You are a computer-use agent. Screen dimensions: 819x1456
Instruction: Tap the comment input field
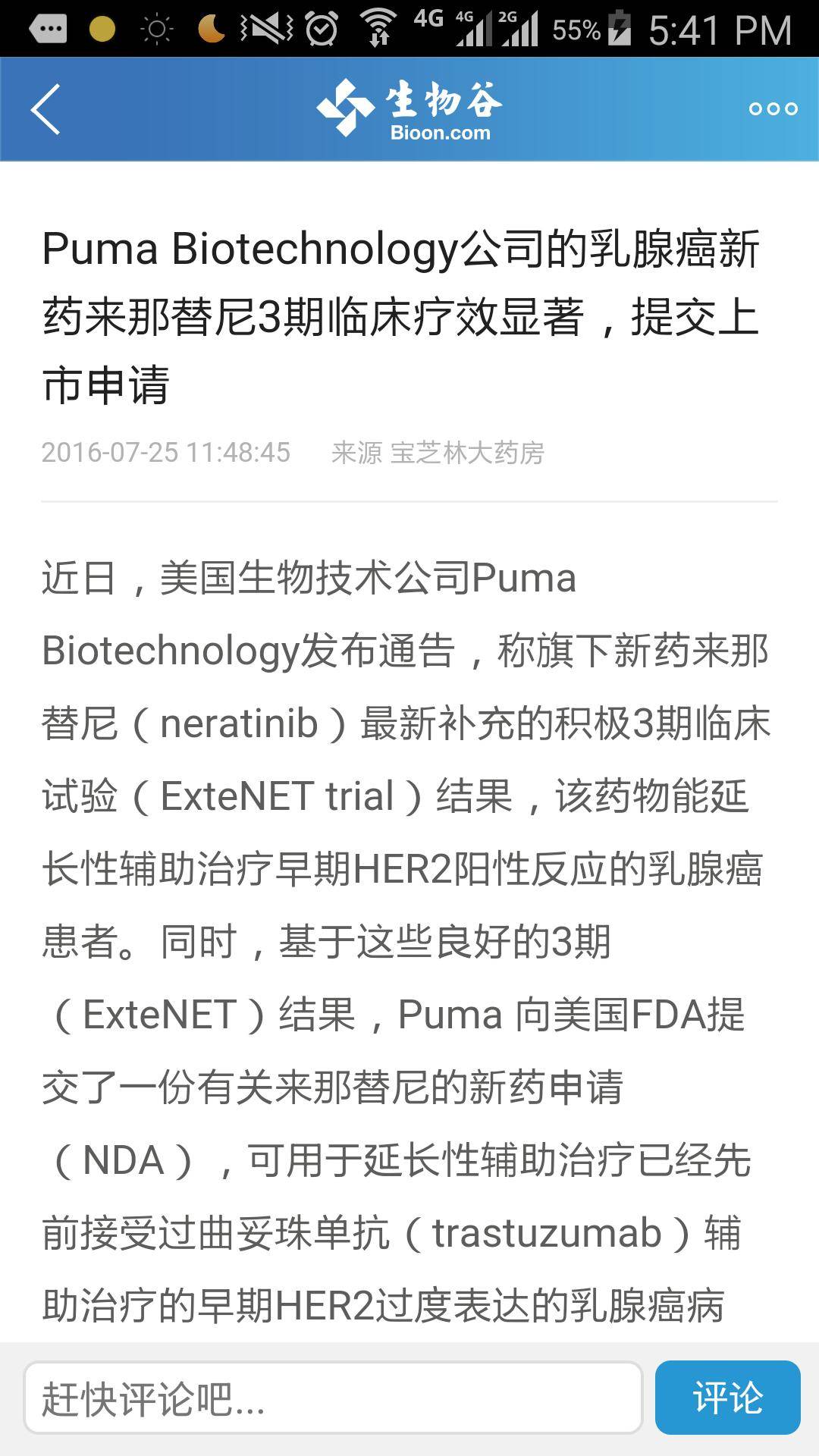(332, 1398)
